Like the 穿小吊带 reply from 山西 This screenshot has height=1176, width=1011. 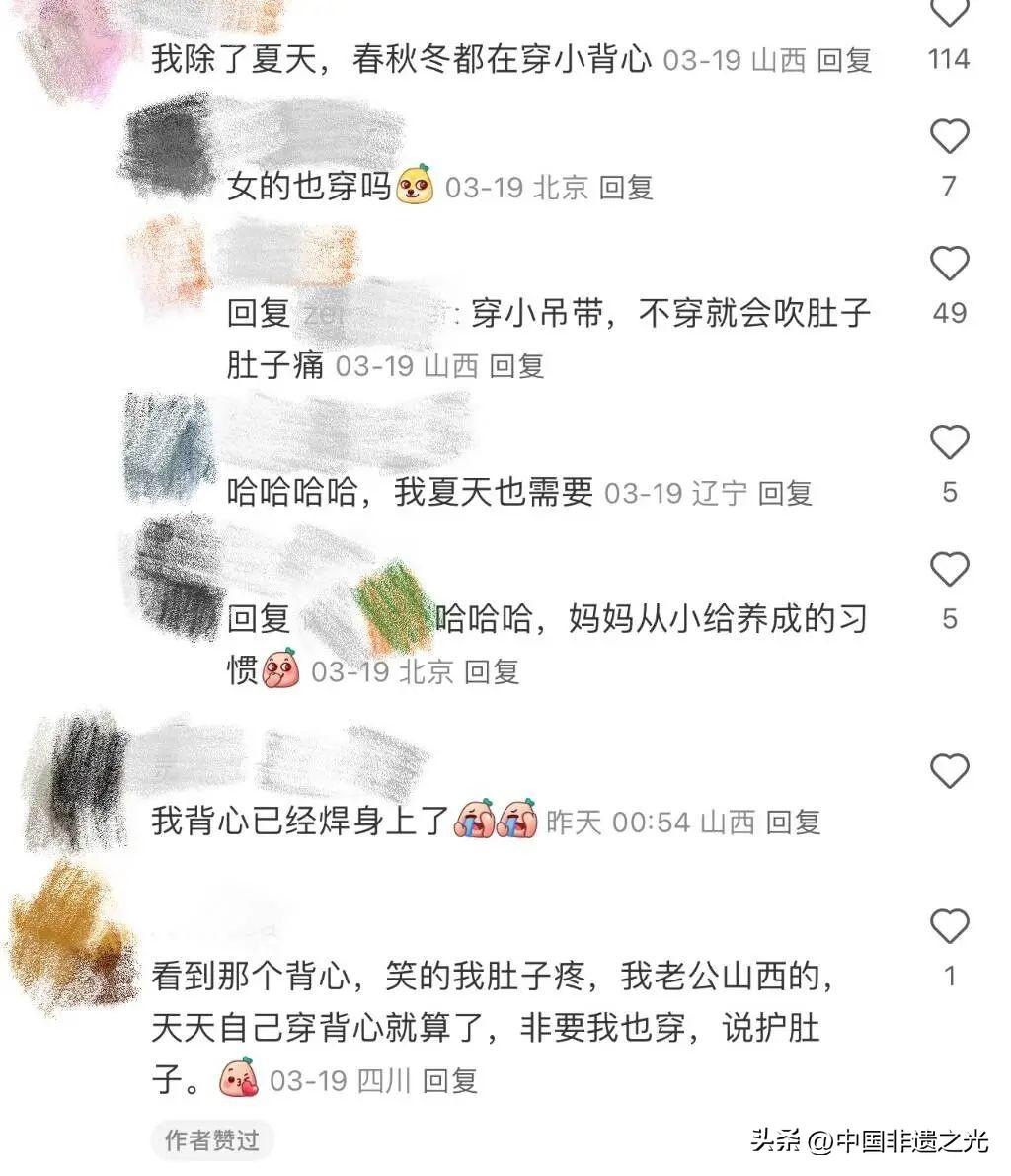pyautogui.click(x=949, y=265)
